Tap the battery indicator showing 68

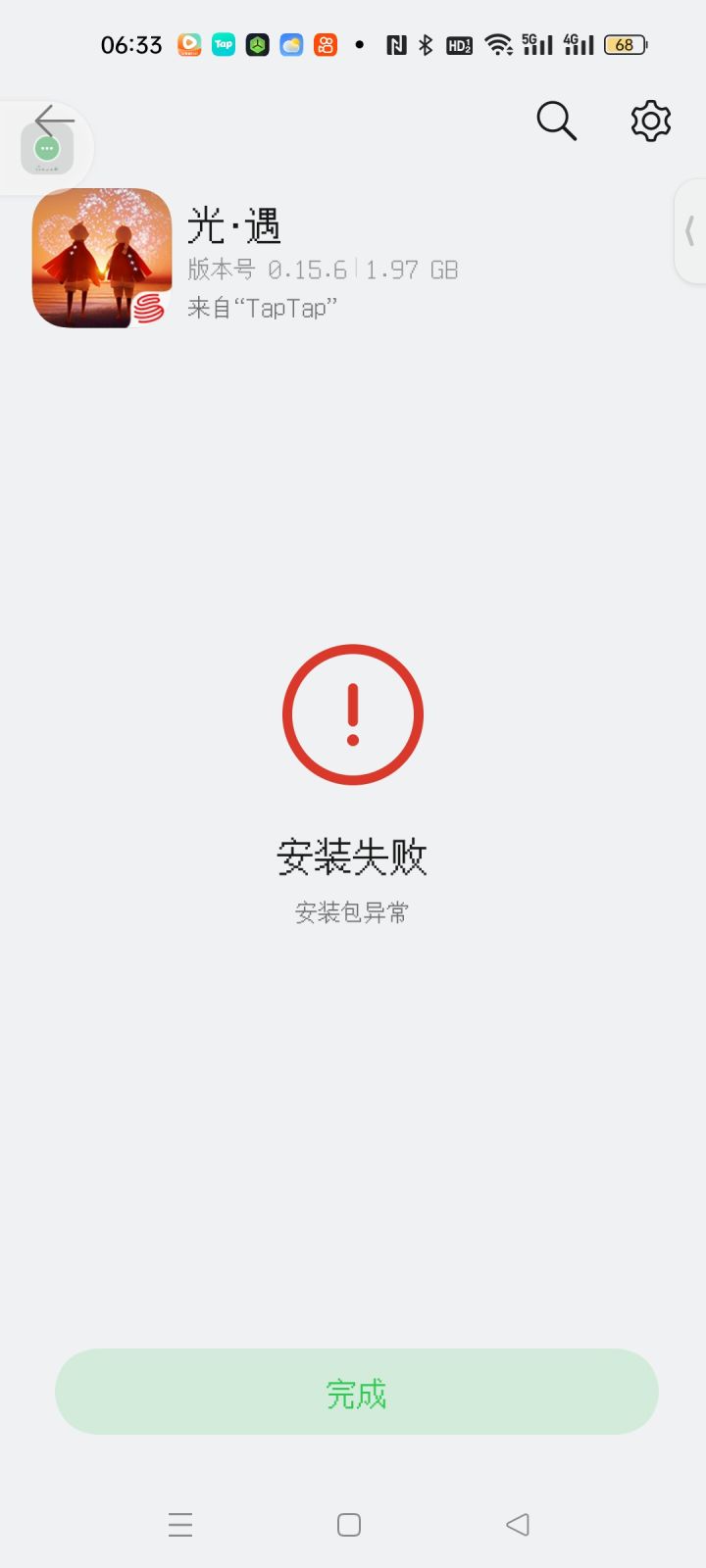(x=625, y=44)
